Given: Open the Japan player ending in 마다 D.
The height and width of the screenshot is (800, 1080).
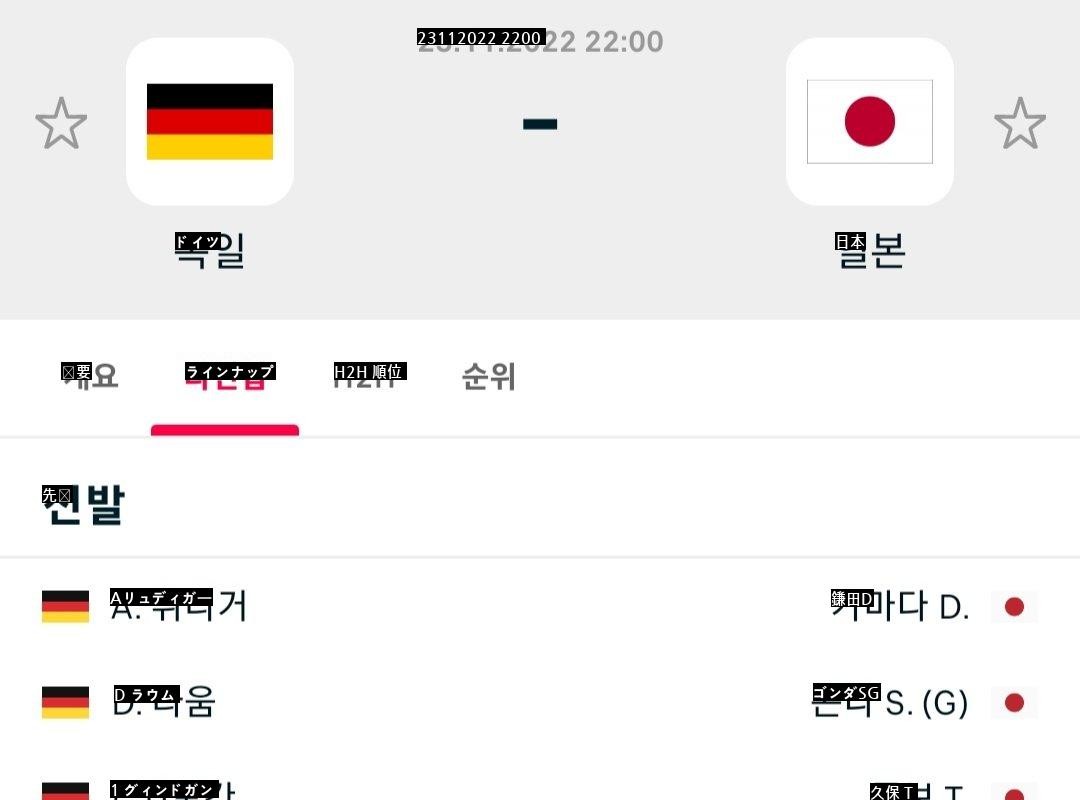Looking at the screenshot, I should pos(900,606).
